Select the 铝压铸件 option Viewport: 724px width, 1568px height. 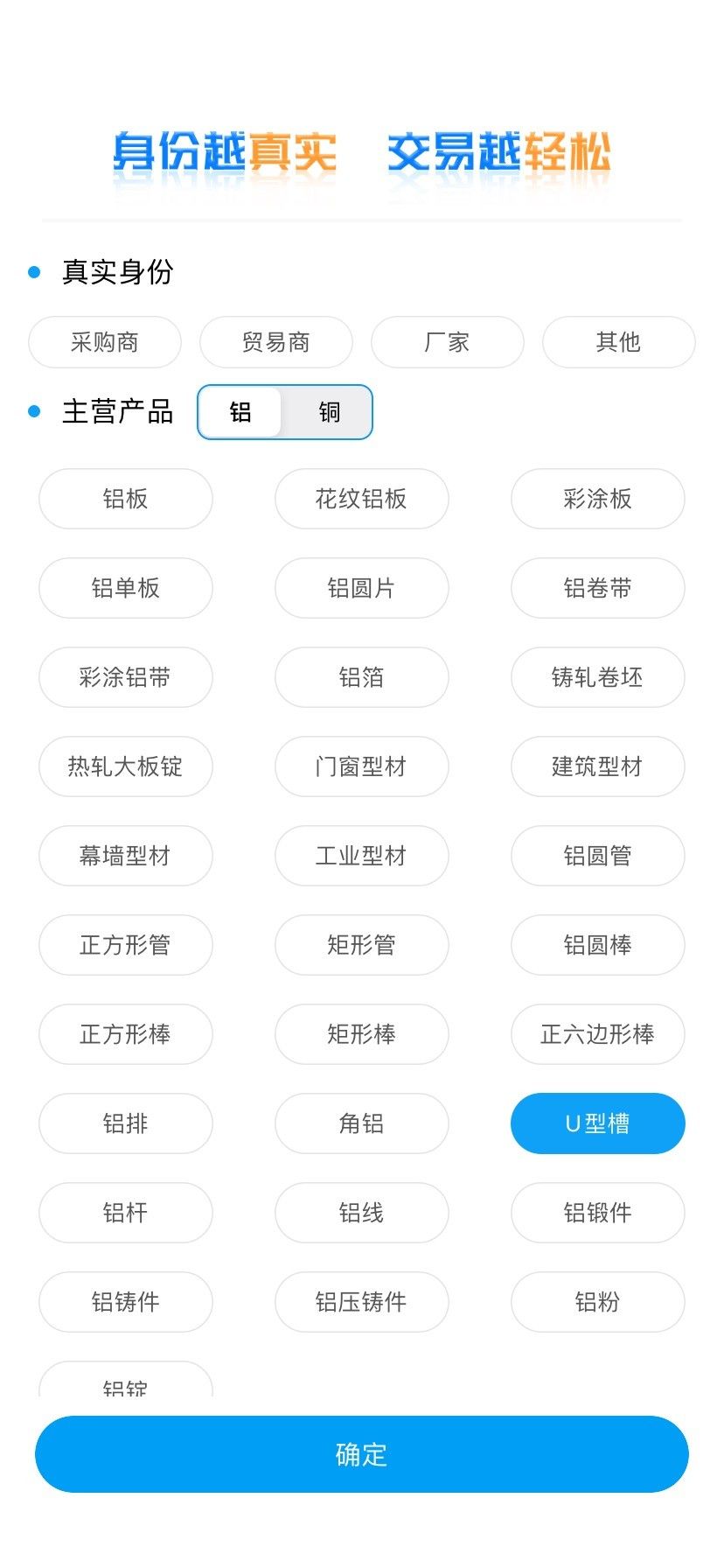(x=362, y=1302)
